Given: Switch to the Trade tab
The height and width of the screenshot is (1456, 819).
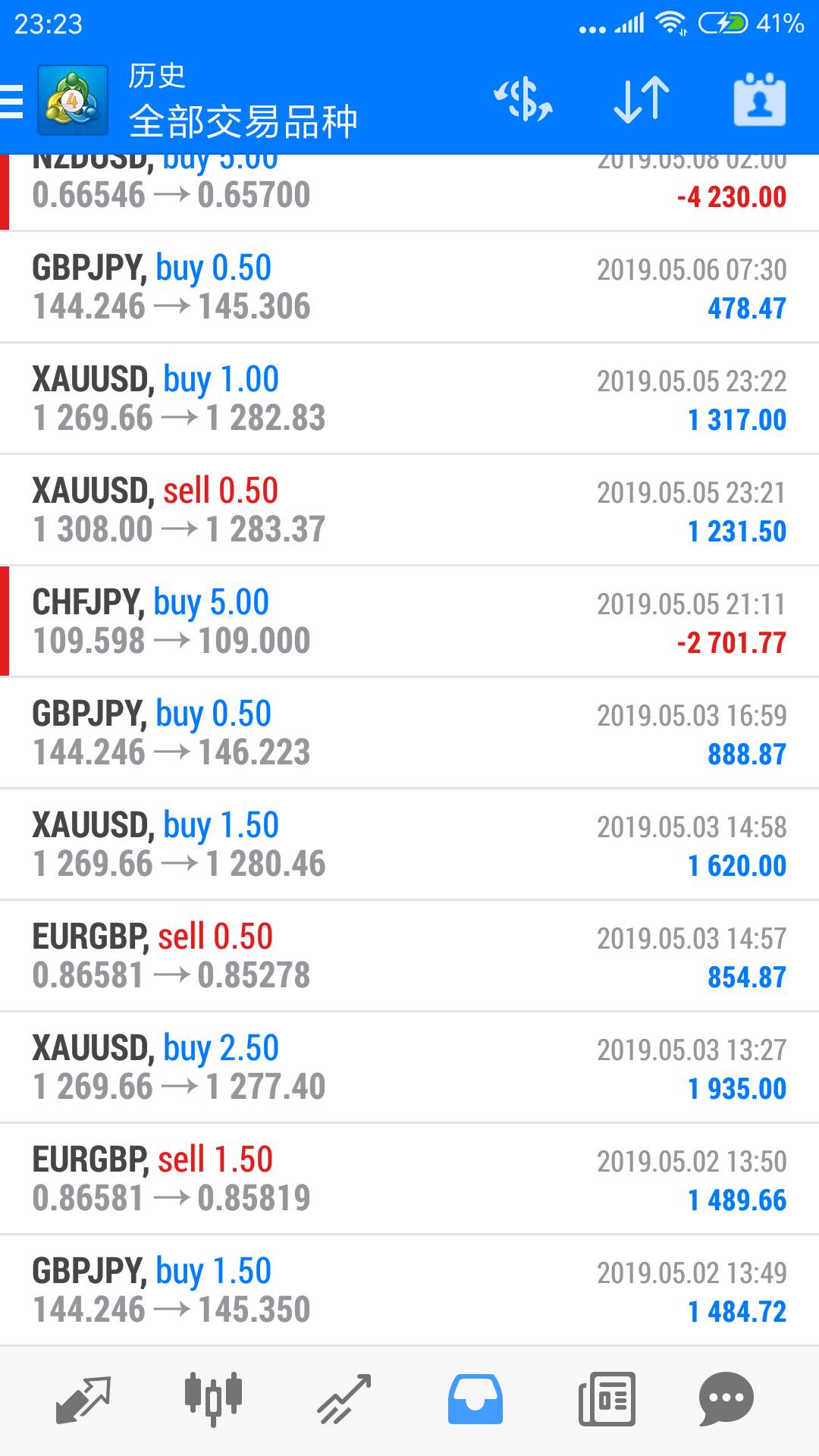Looking at the screenshot, I should 344,1399.
